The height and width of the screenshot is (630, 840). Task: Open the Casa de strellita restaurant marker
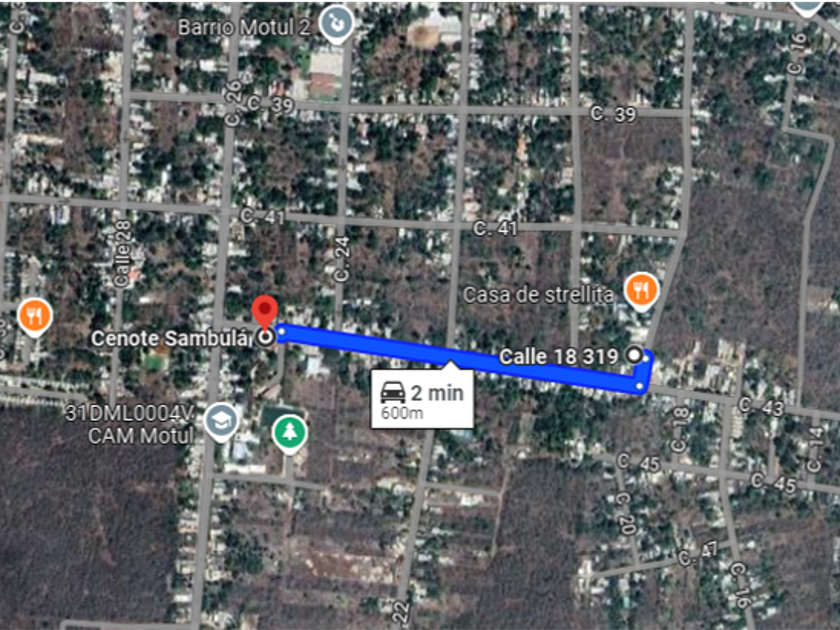(x=640, y=291)
